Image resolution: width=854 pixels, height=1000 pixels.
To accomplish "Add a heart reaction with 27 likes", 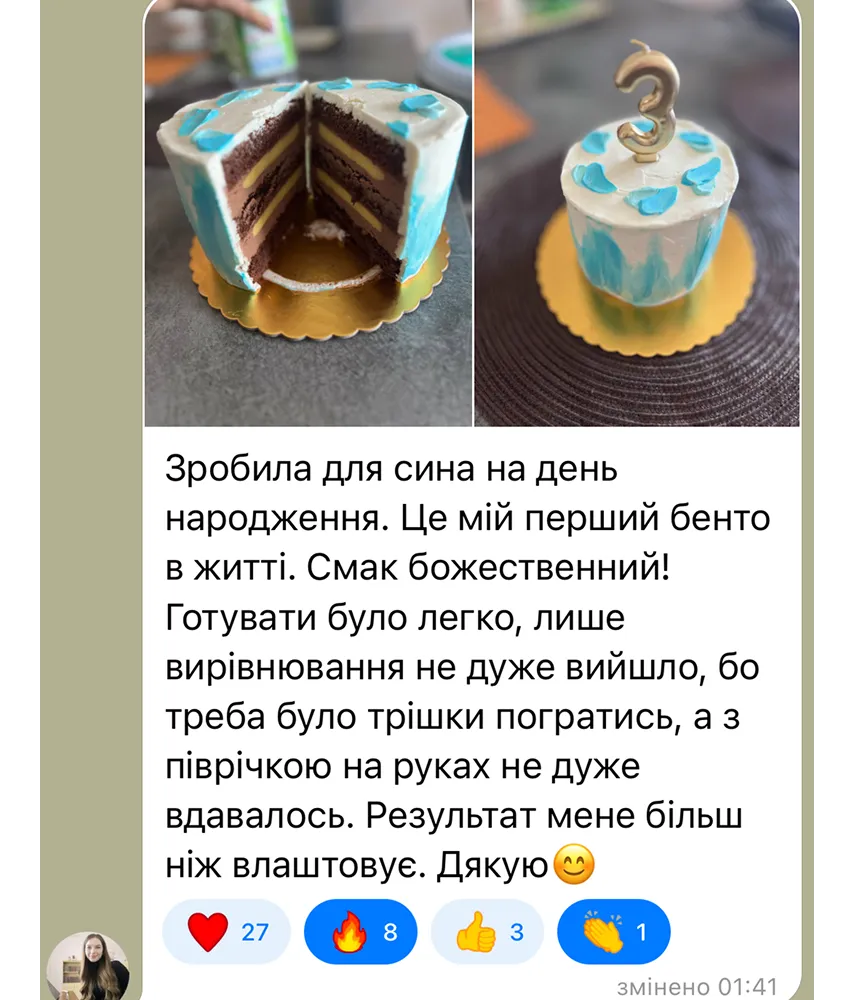I will [x=225, y=932].
